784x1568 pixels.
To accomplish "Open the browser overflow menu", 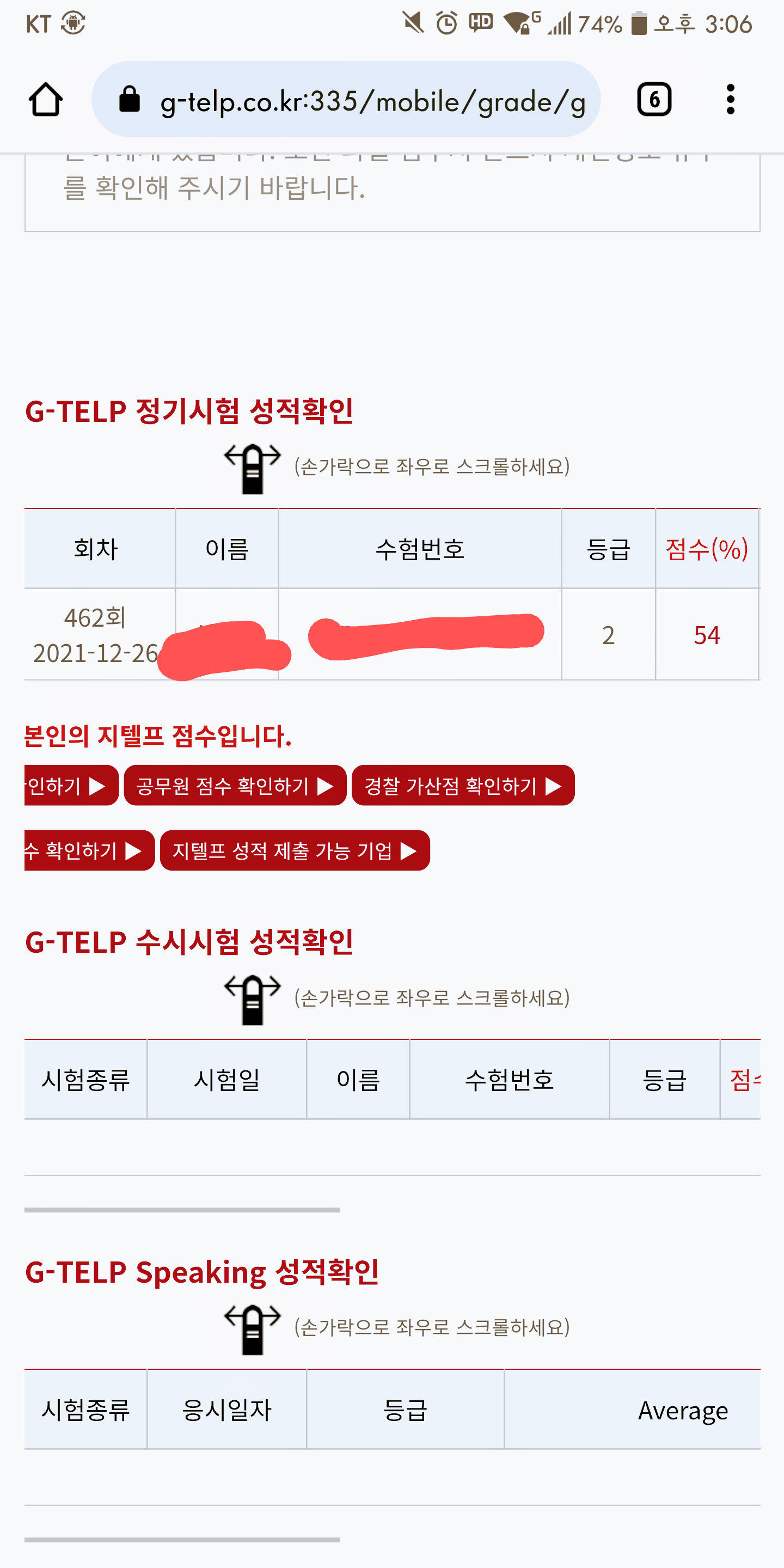I will [x=731, y=99].
